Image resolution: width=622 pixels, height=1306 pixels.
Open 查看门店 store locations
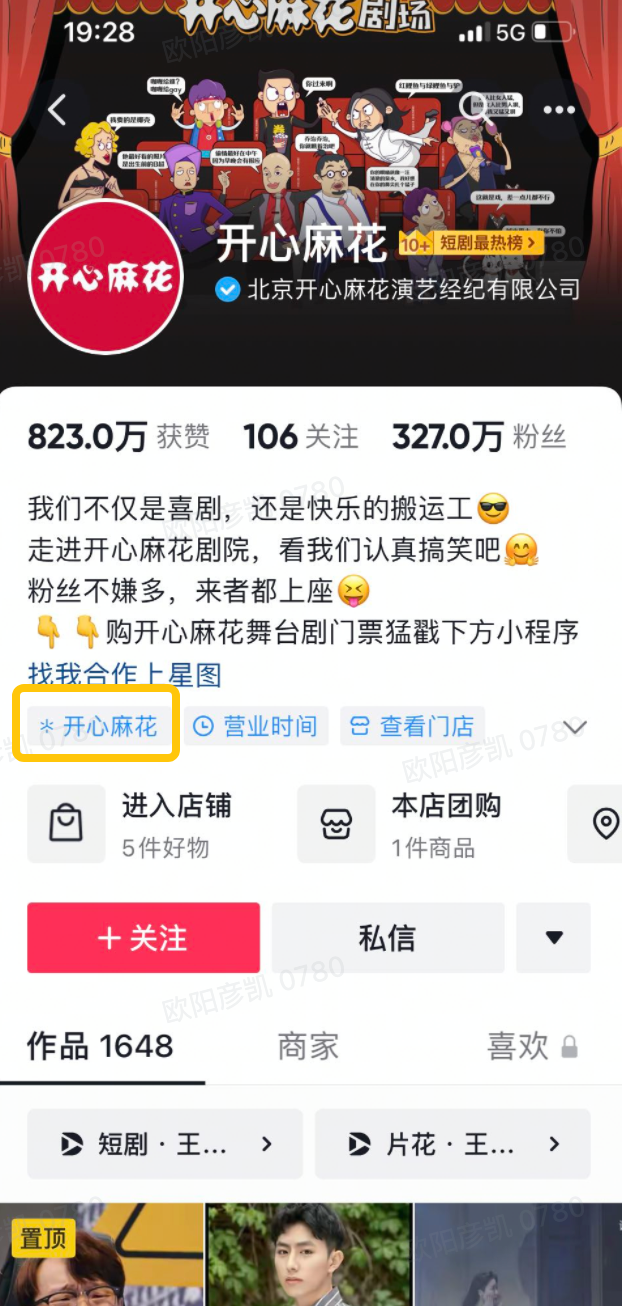pos(412,726)
